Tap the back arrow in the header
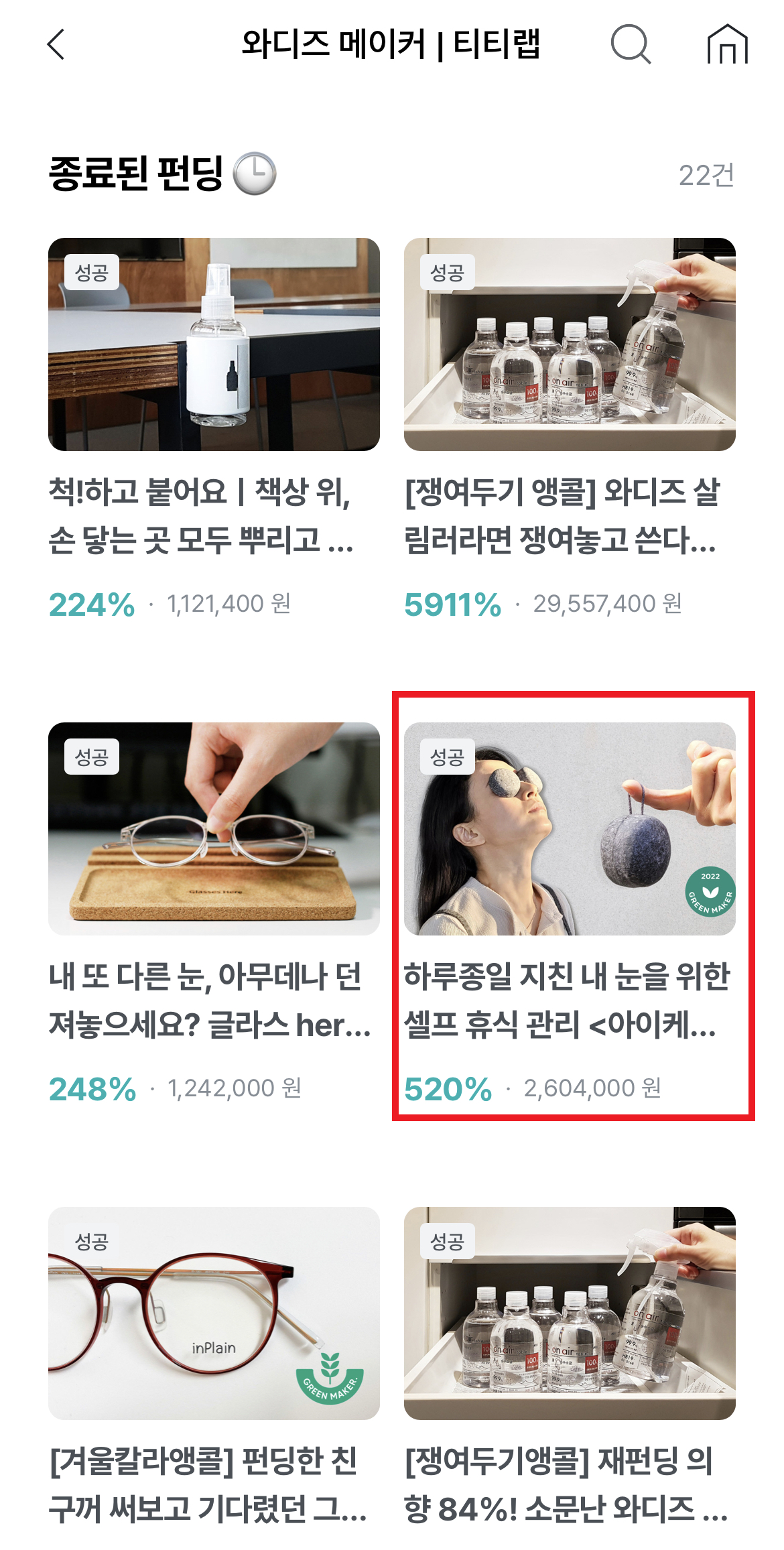 point(54,46)
